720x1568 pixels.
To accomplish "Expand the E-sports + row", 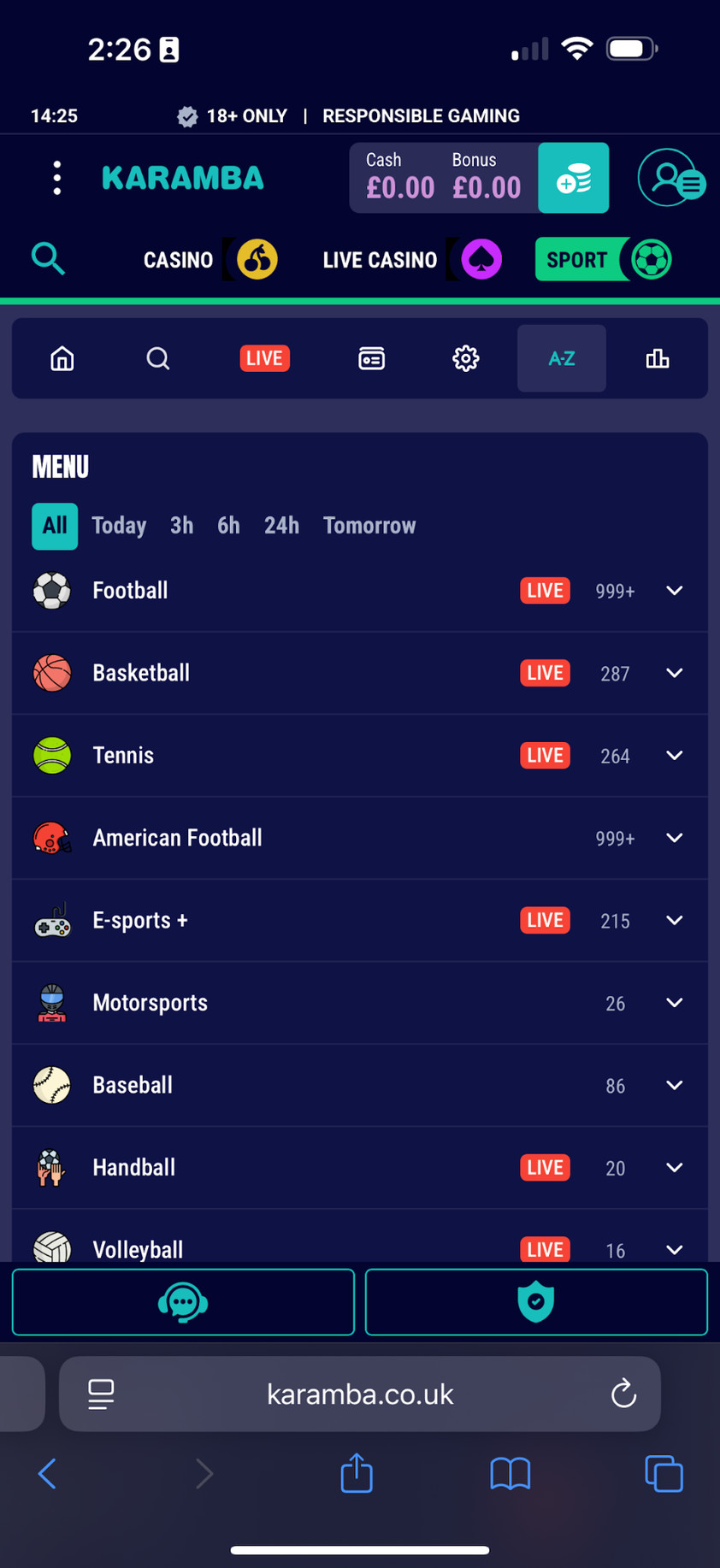I will pyautogui.click(x=674, y=920).
